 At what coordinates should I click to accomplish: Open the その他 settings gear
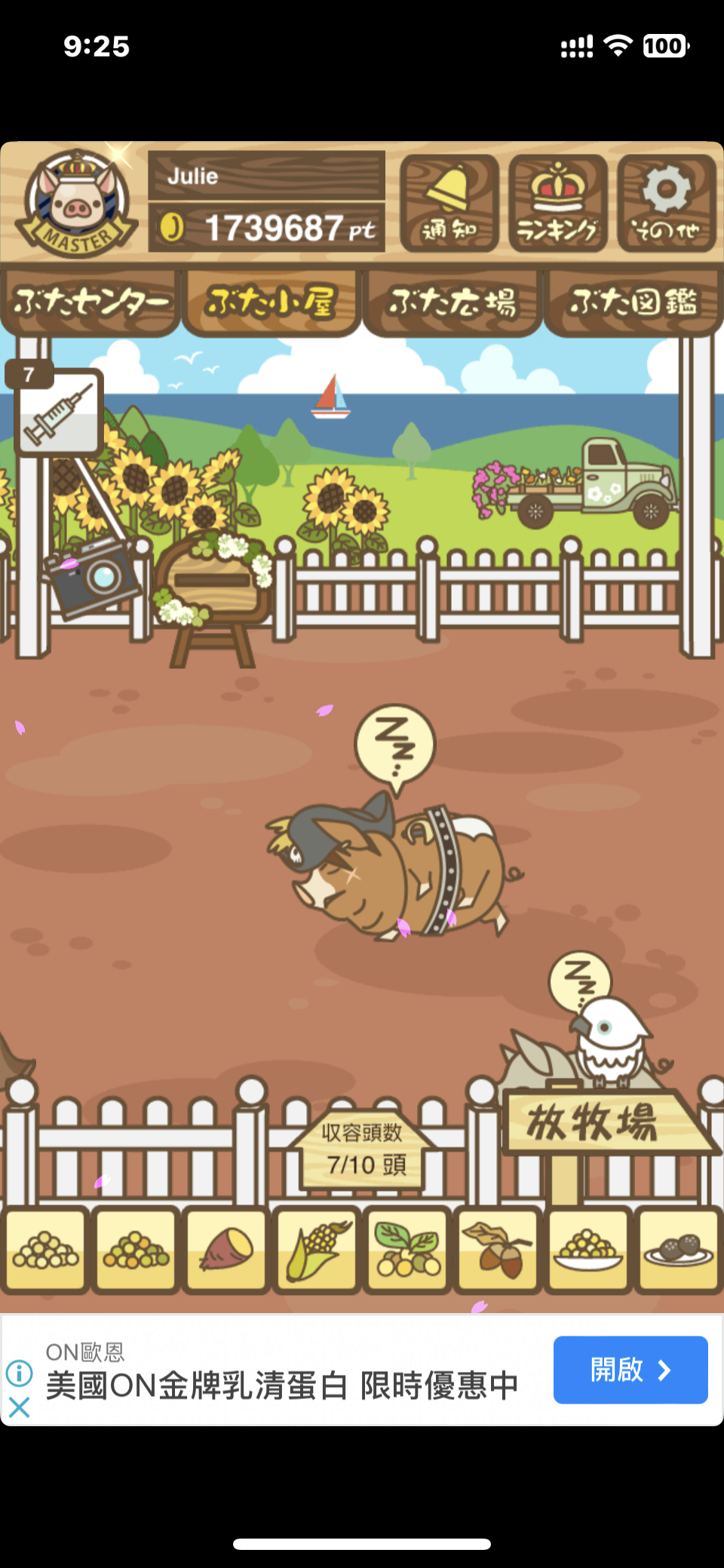point(666,203)
